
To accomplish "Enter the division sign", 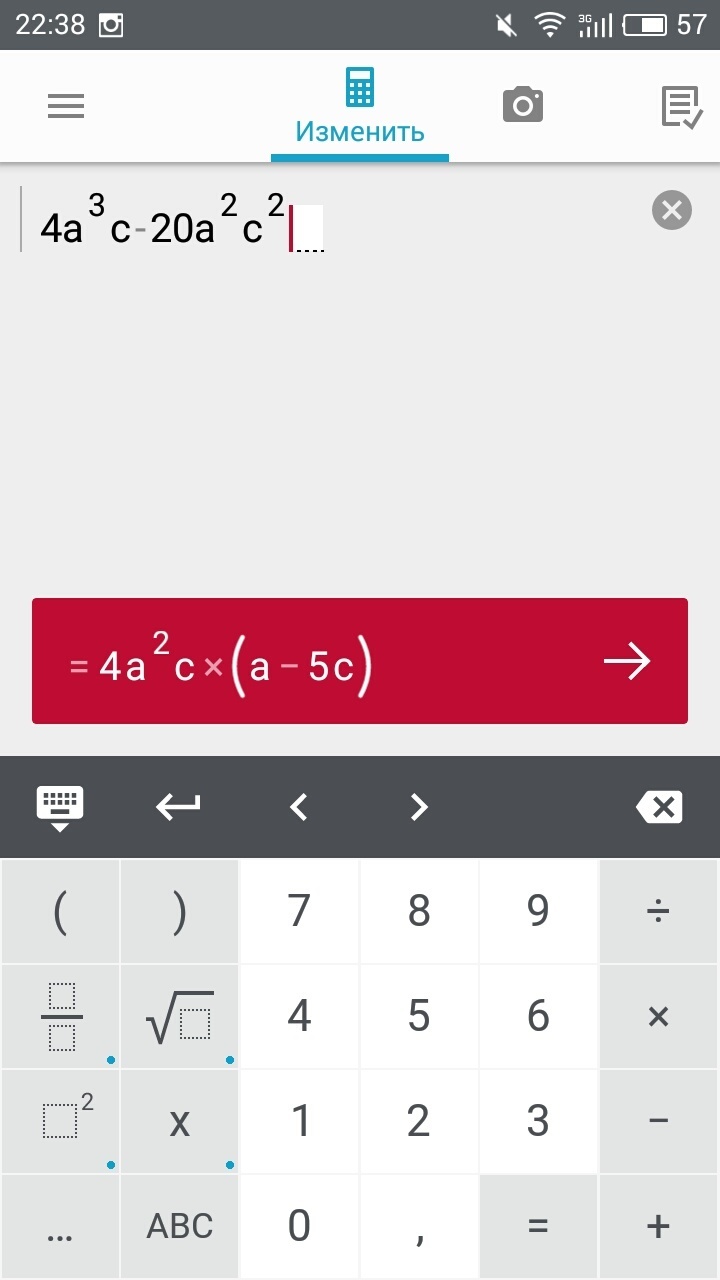I will (x=659, y=911).
